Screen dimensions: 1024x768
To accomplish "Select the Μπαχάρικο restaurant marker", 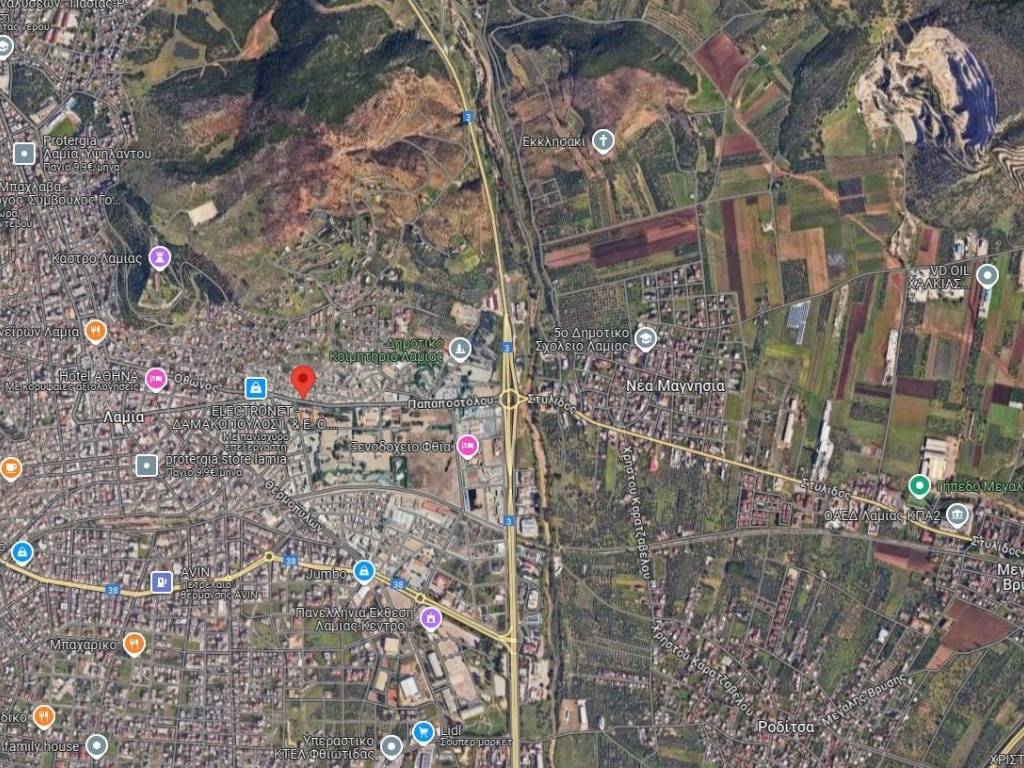I will pyautogui.click(x=135, y=643).
